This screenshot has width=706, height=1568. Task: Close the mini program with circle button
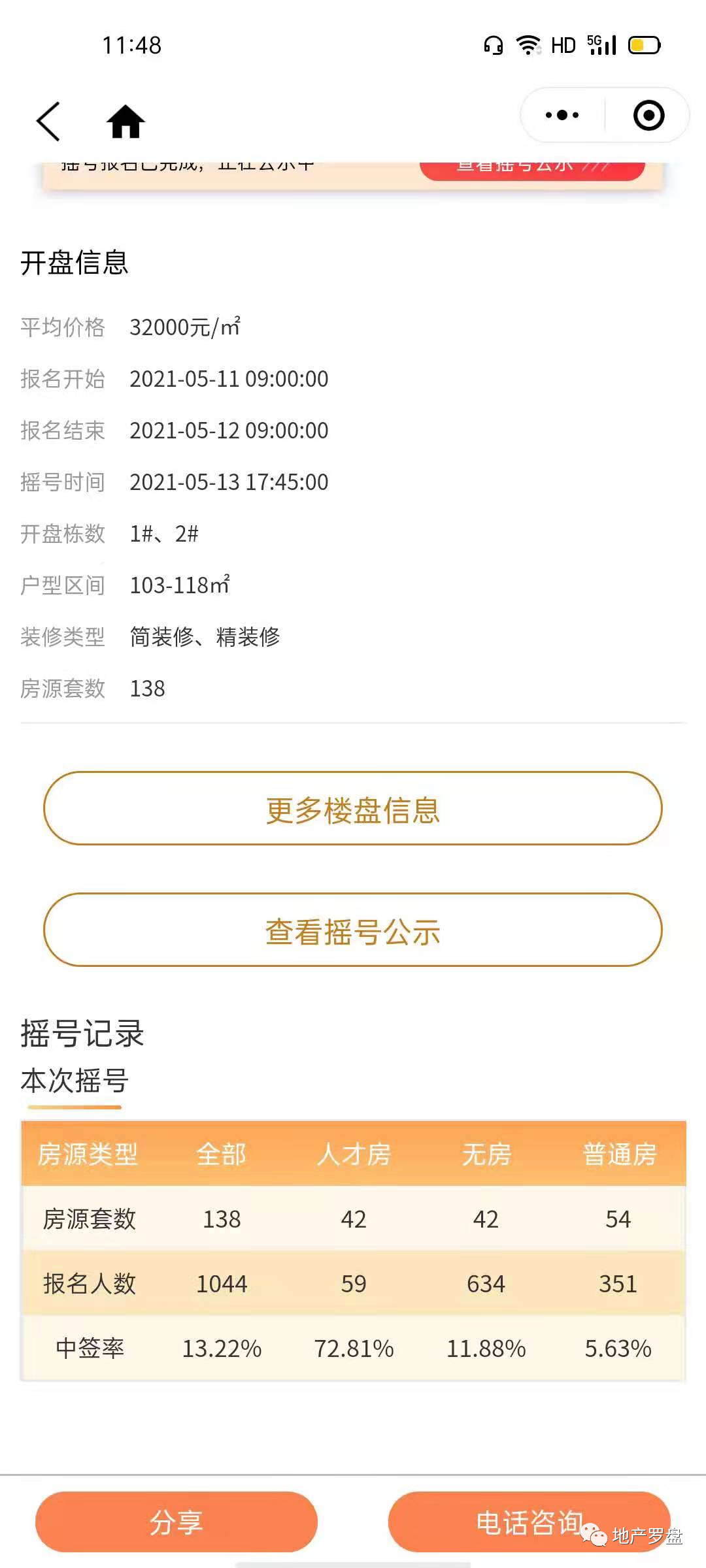pyautogui.click(x=648, y=116)
